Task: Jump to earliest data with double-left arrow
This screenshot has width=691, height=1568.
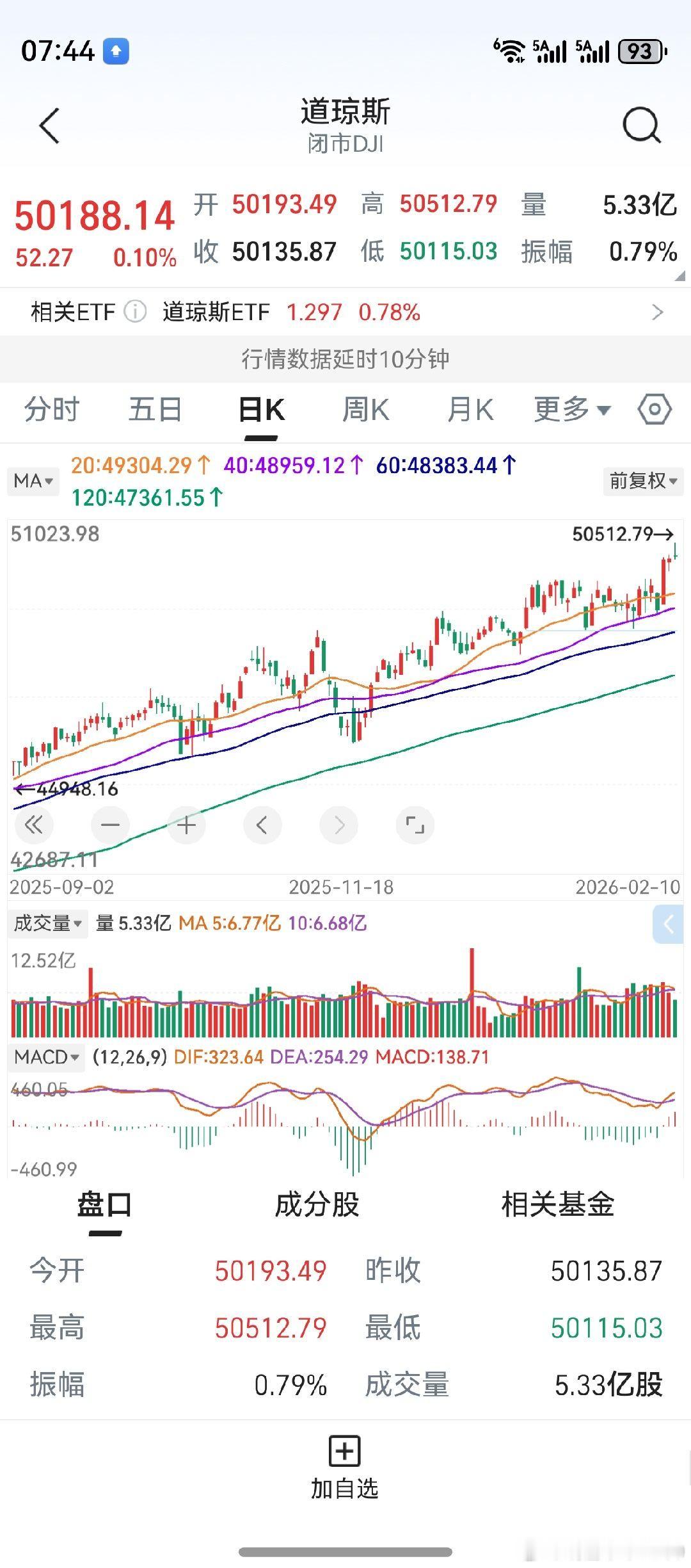Action: 34,825
